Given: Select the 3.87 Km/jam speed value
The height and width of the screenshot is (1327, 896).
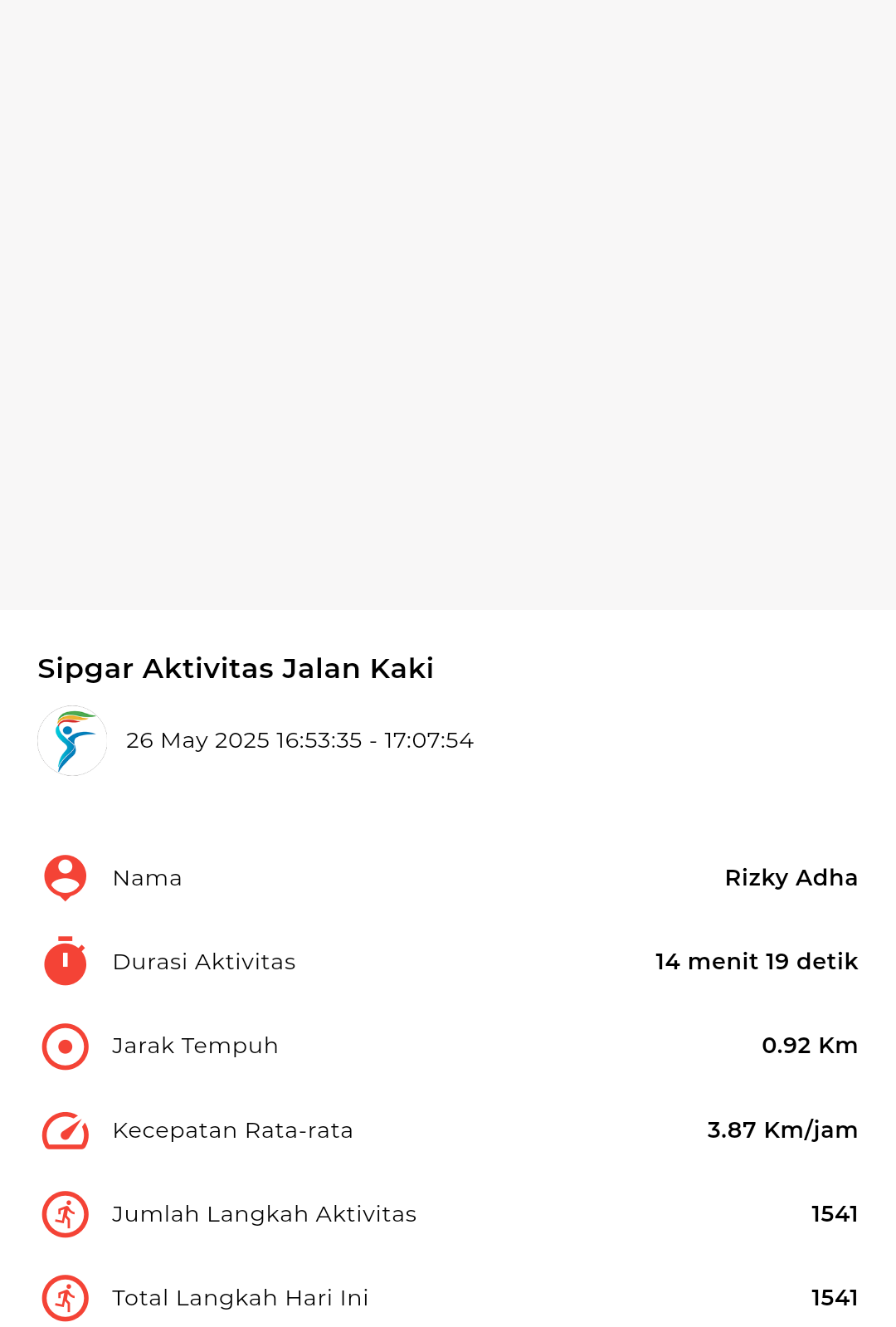Looking at the screenshot, I should pos(782,1130).
